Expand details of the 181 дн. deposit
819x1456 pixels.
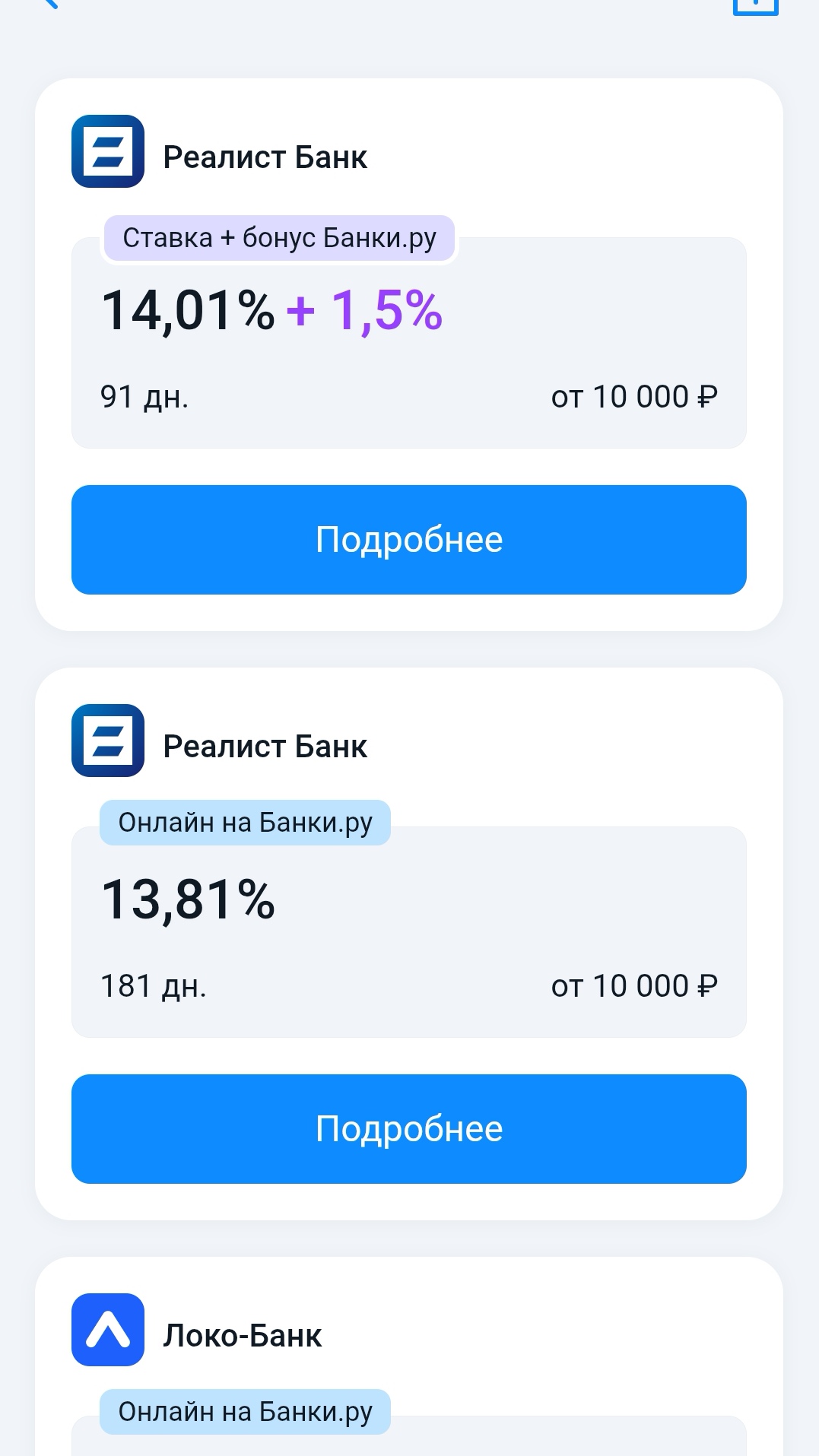click(409, 1129)
